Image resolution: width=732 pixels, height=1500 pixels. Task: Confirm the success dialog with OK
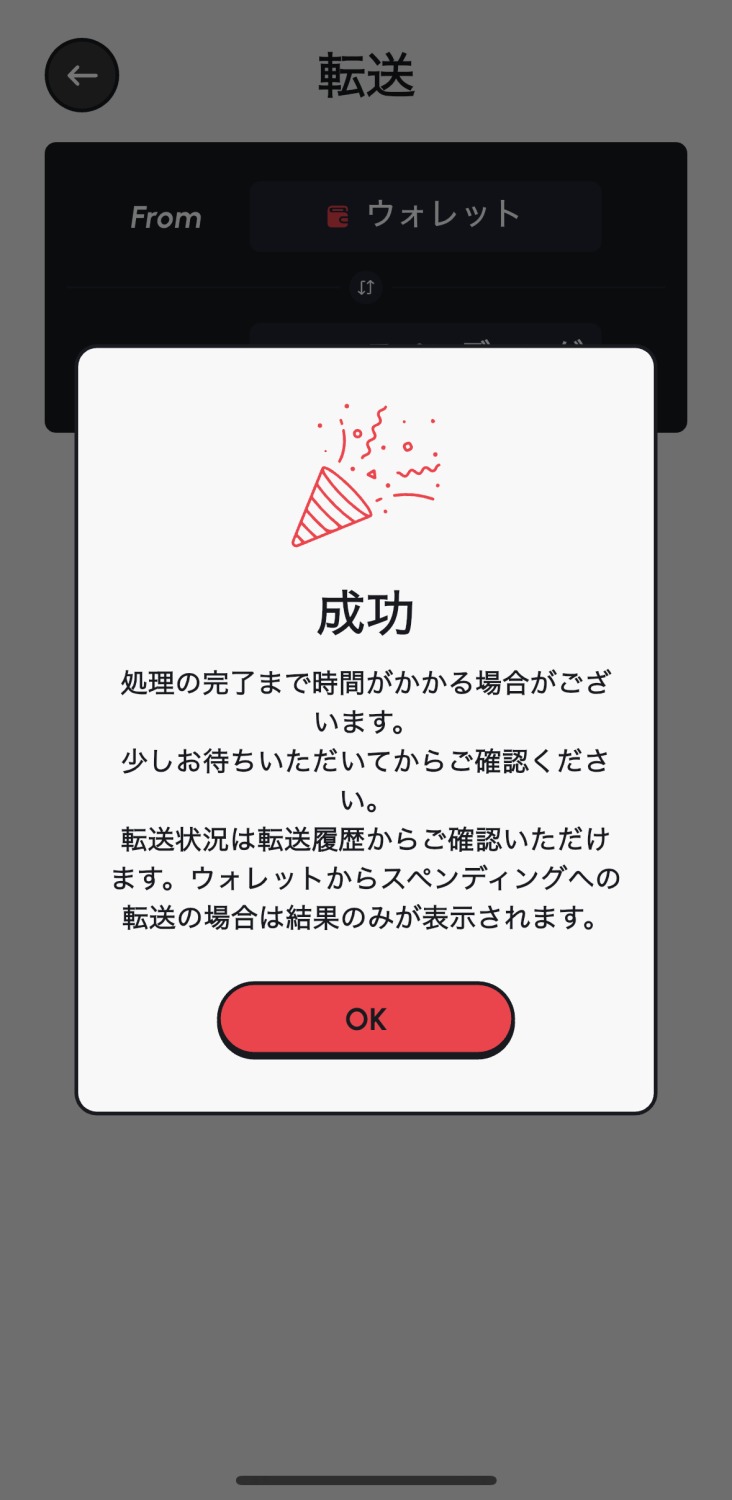(x=365, y=1019)
